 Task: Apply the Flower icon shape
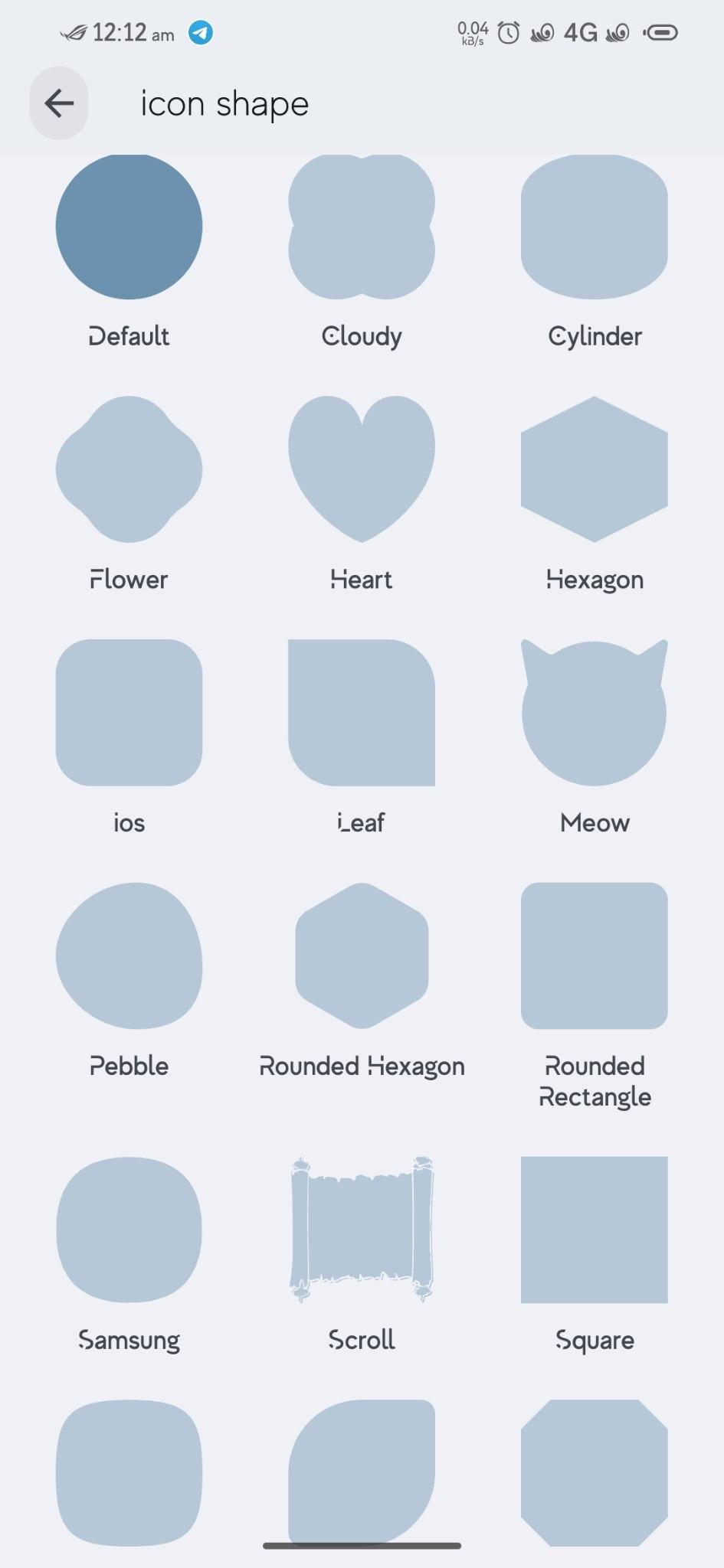click(129, 469)
